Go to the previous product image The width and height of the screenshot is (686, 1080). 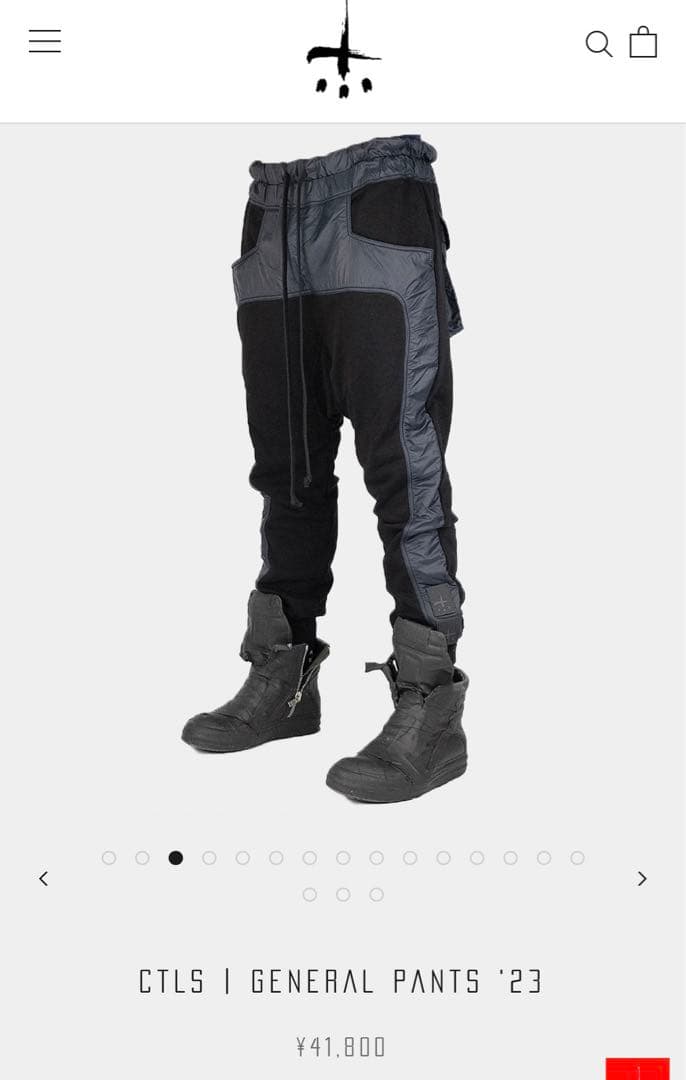click(43, 879)
